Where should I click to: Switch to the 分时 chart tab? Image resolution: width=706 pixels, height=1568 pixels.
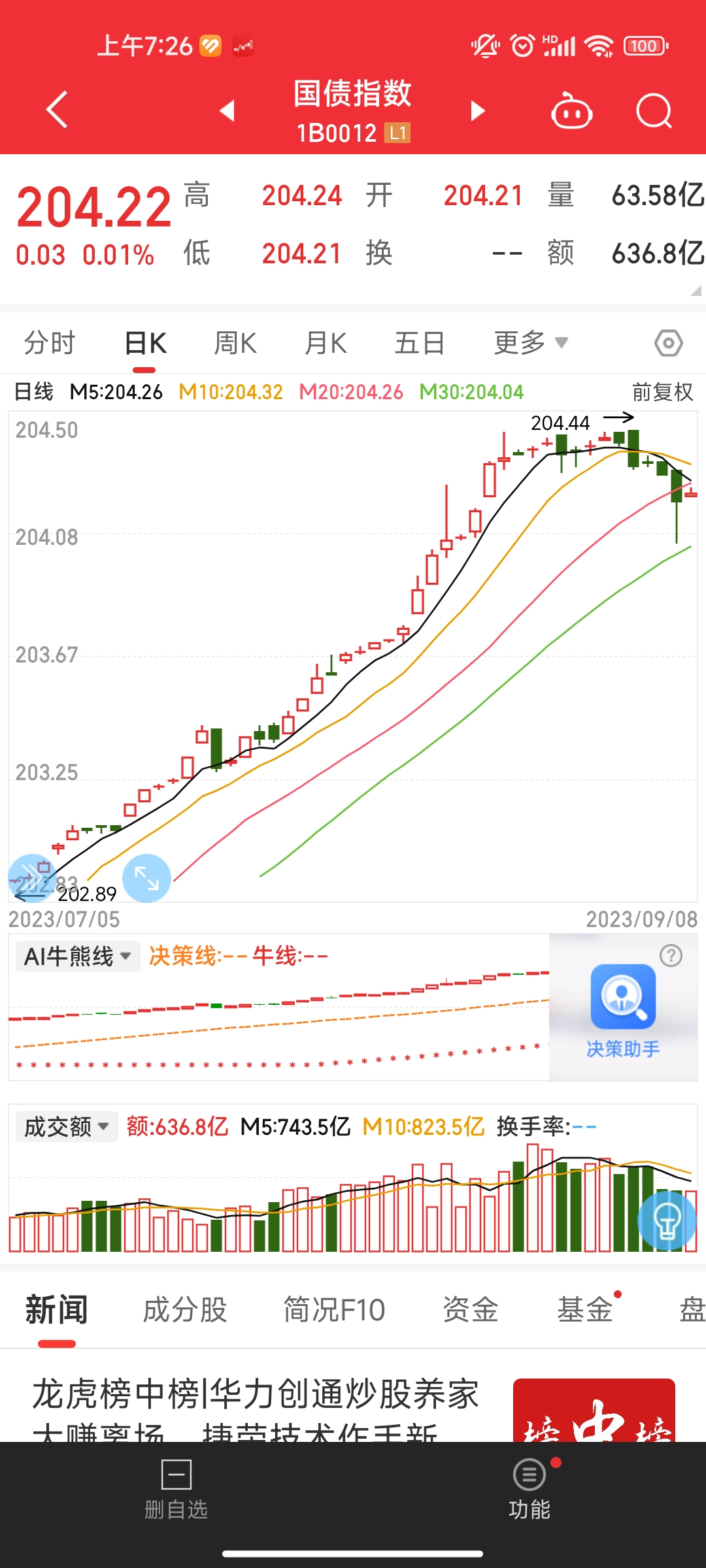tap(50, 343)
